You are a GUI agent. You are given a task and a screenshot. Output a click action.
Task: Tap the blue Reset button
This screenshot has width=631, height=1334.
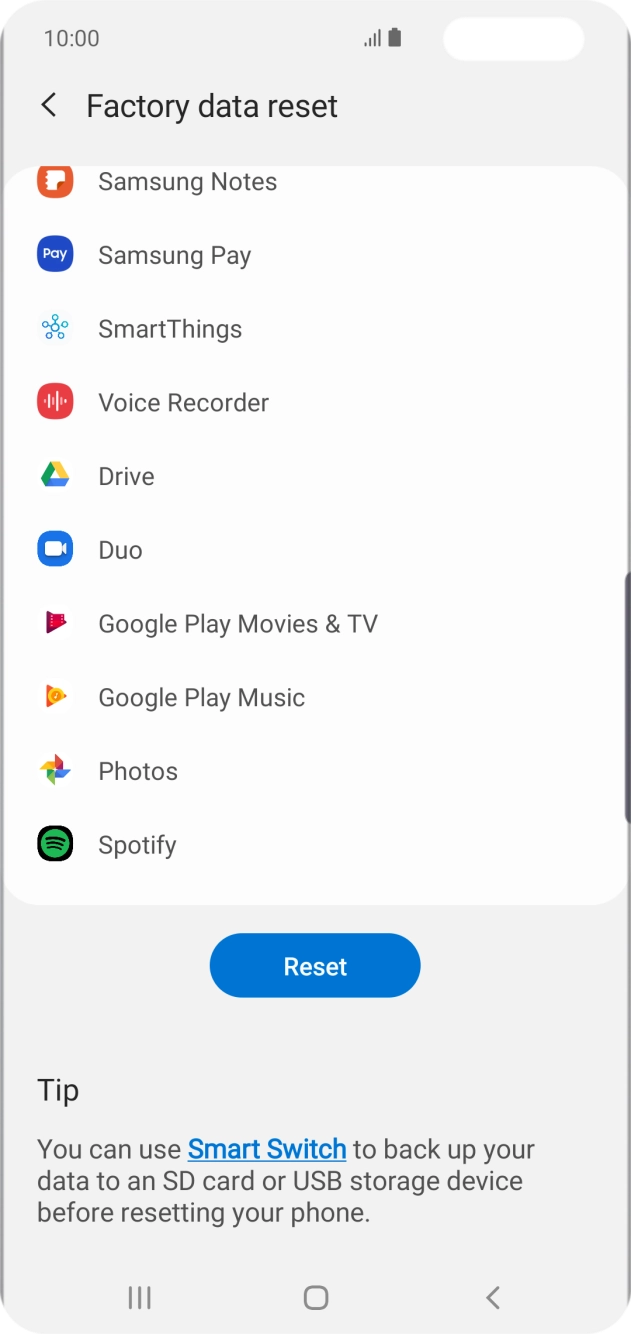(315, 966)
